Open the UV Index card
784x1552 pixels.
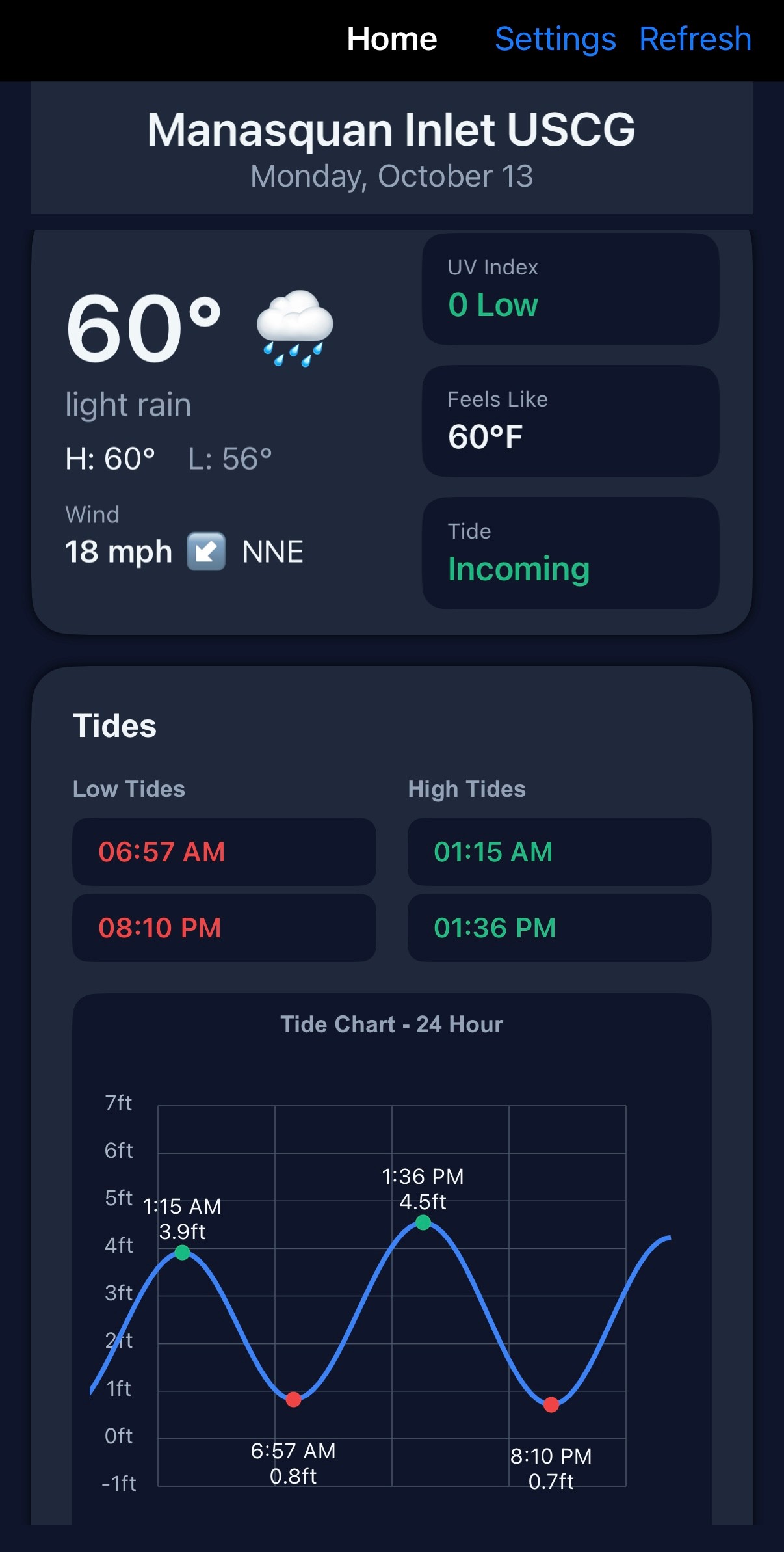tap(570, 288)
